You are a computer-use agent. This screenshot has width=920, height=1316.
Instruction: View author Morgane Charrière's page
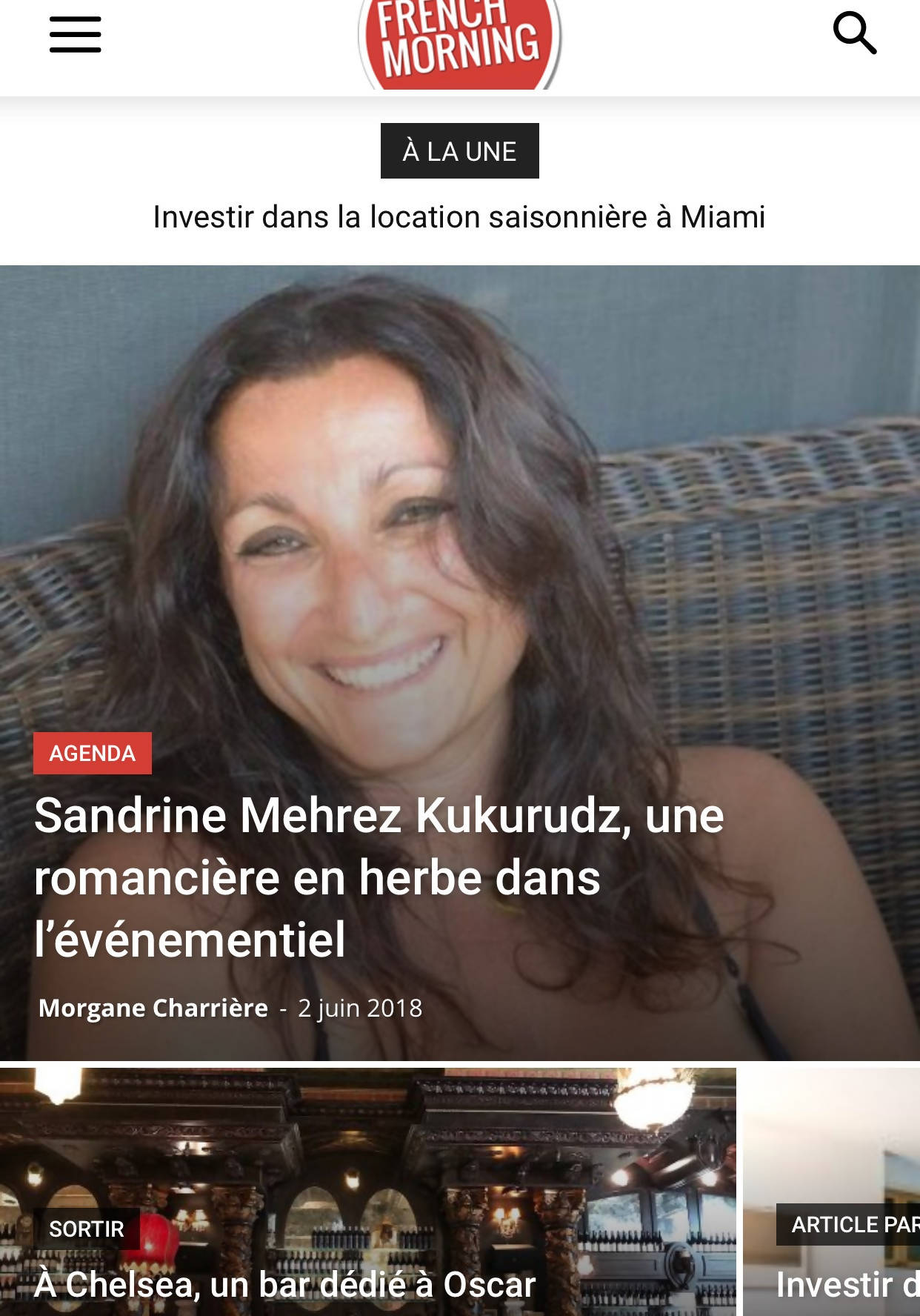click(x=153, y=1008)
